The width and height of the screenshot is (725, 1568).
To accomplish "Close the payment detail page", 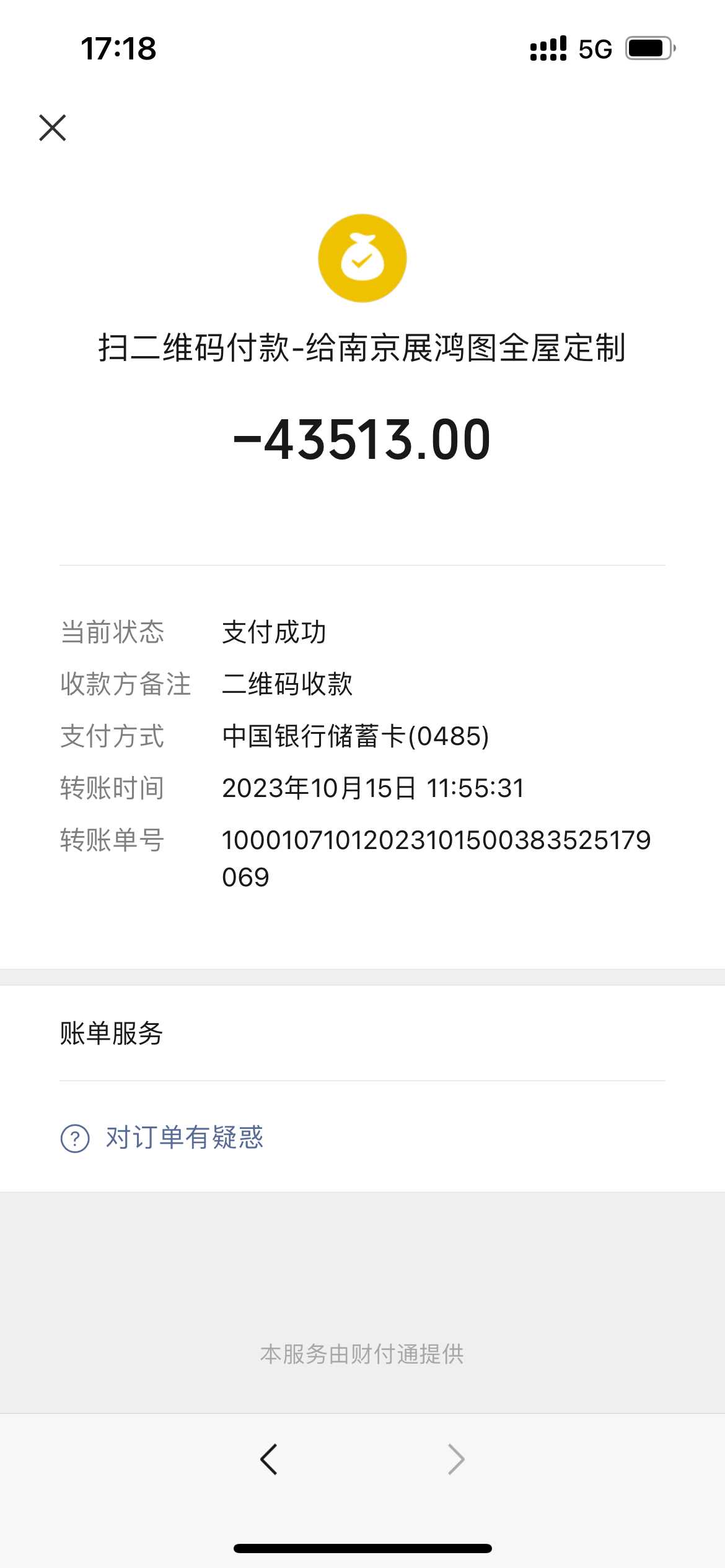I will [53, 128].
